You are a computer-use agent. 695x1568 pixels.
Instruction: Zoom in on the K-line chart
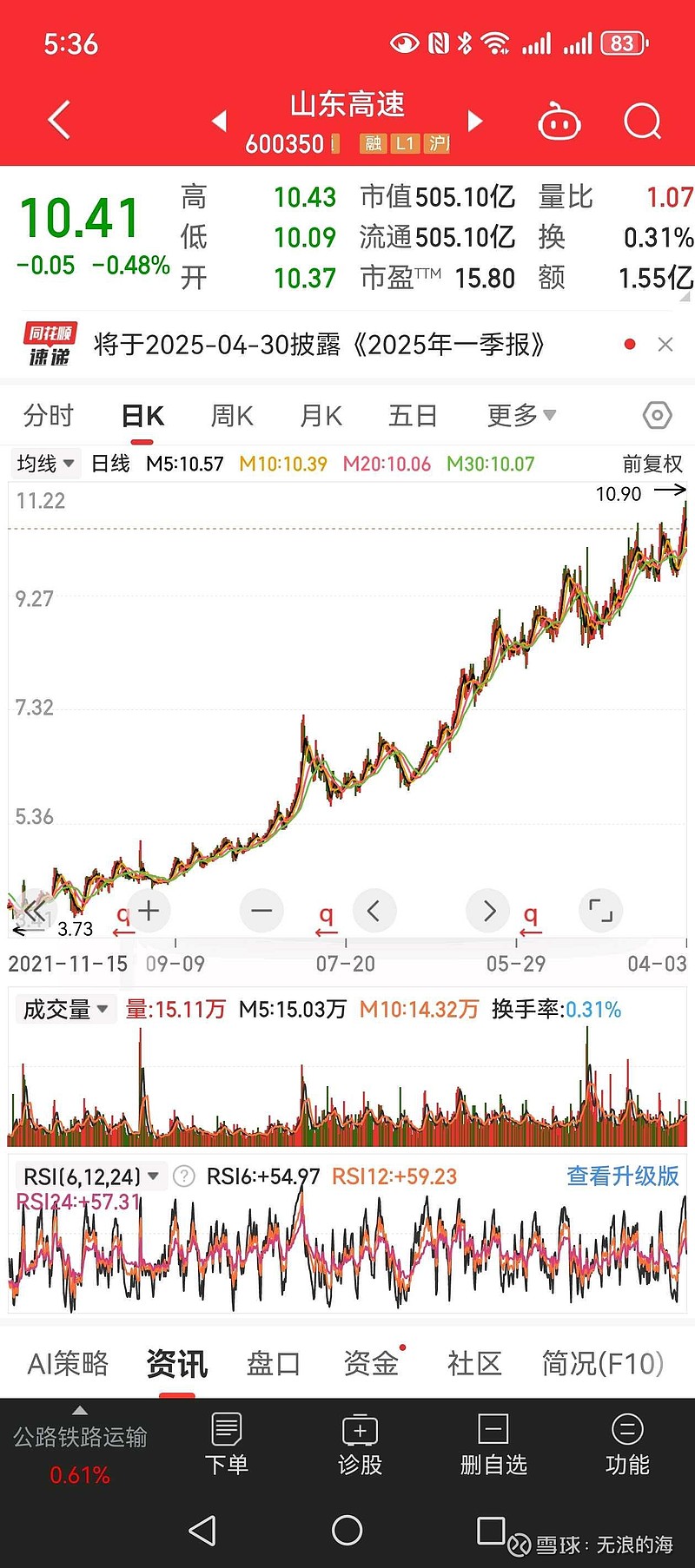(148, 910)
